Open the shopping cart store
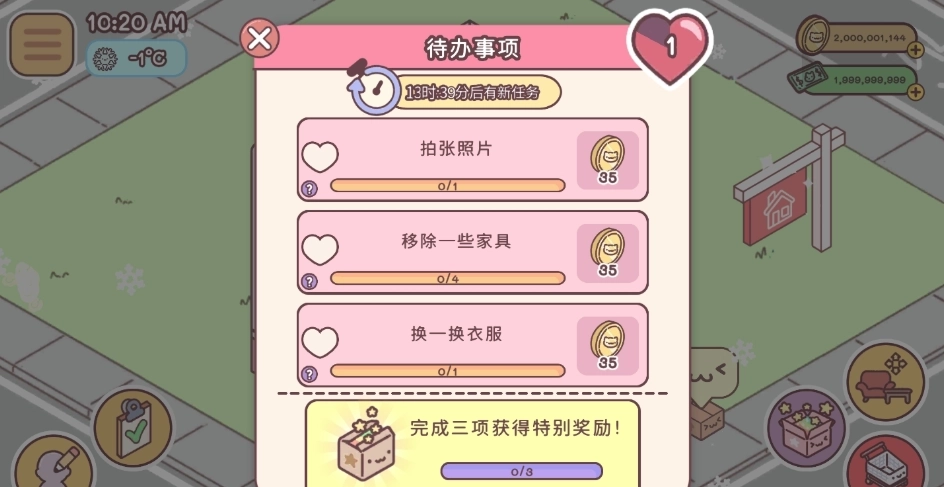Viewport: 944px width, 487px height. [x=886, y=465]
